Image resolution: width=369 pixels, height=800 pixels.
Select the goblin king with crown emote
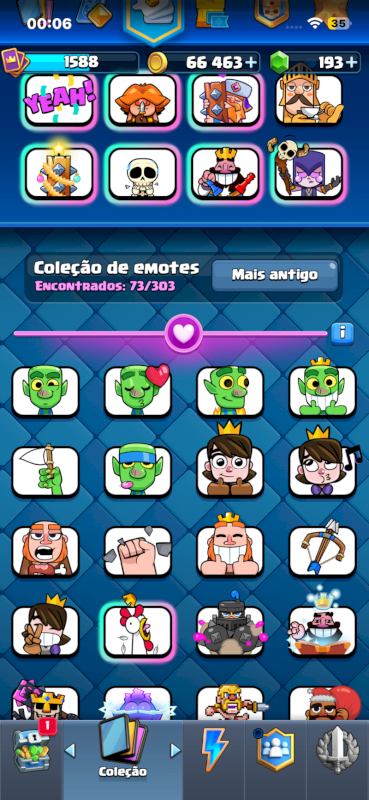[x=322, y=388]
